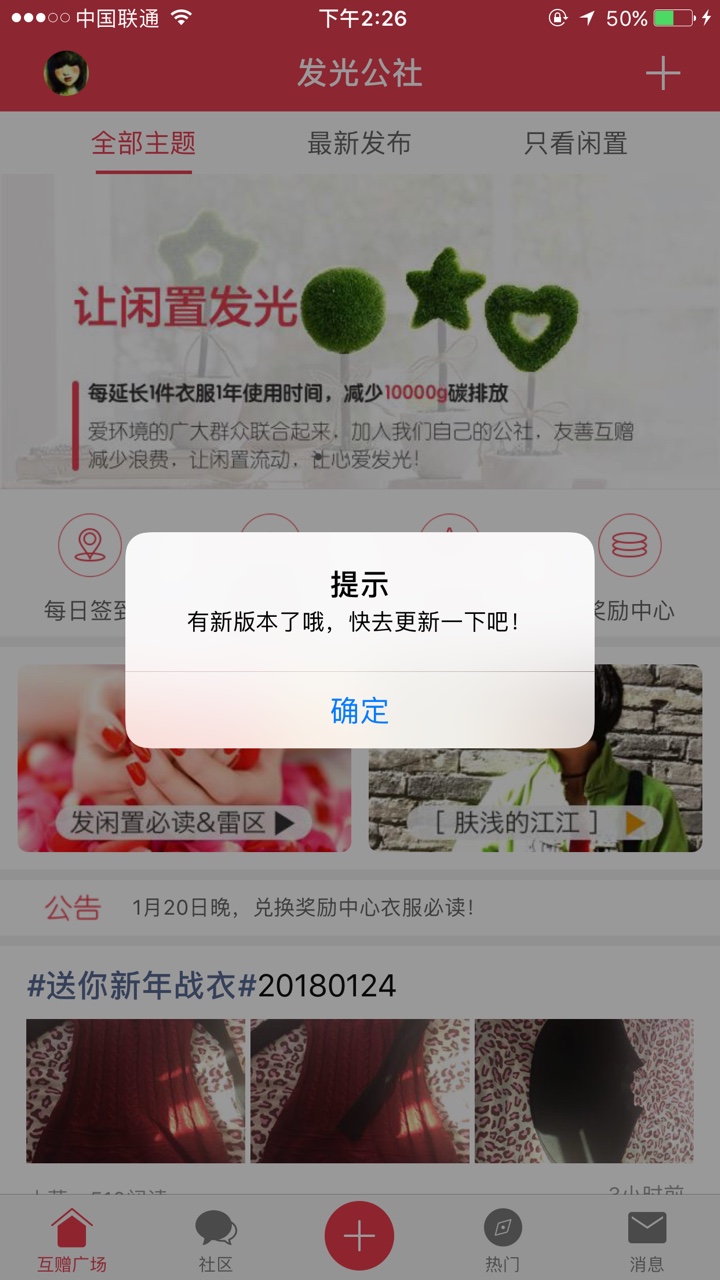Tap the plus icon in the top bar

[x=662, y=73]
